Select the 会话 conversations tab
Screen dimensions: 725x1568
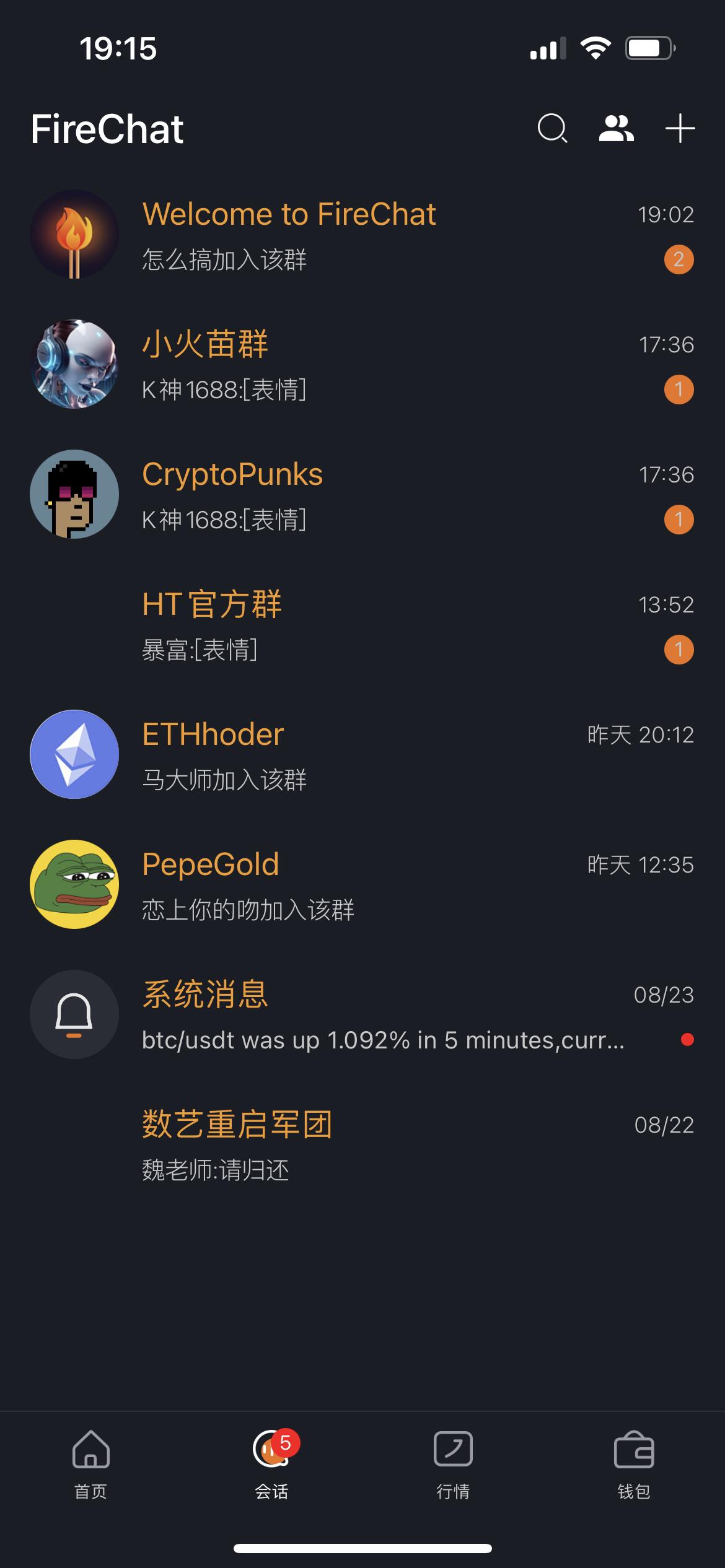point(271,1464)
